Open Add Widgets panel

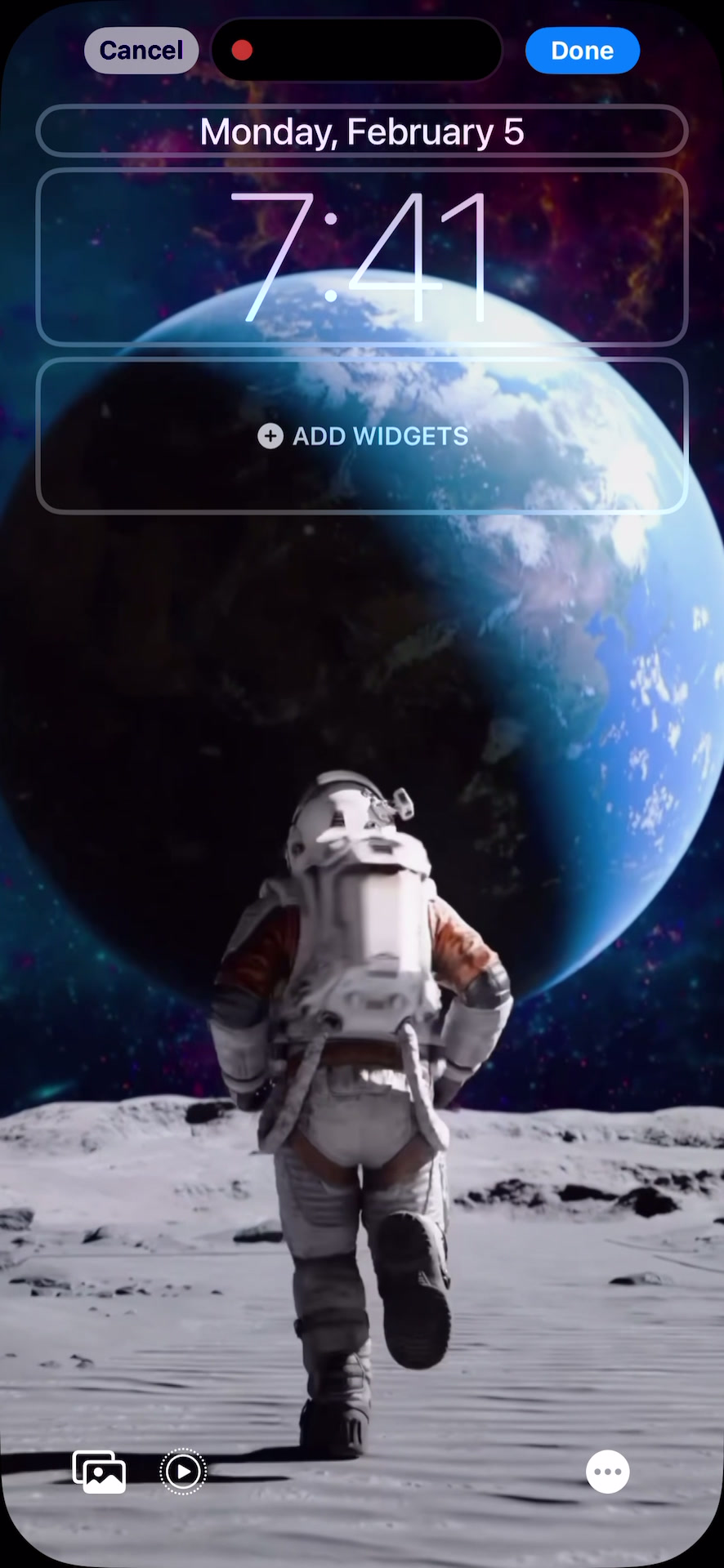[362, 436]
